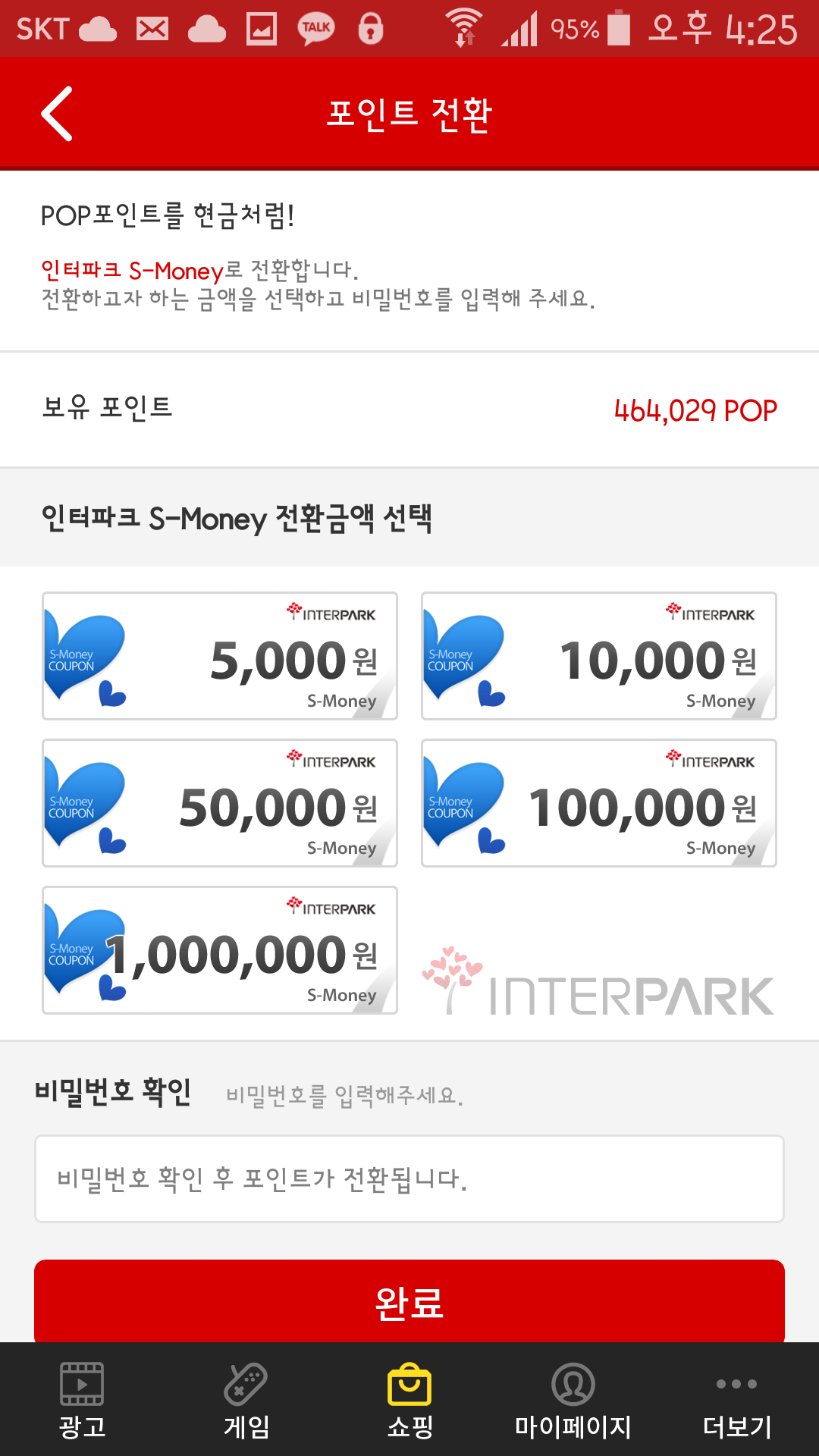The width and height of the screenshot is (819, 1456).
Task: Select the 10,000원 S-Money coupon
Action: click(599, 656)
